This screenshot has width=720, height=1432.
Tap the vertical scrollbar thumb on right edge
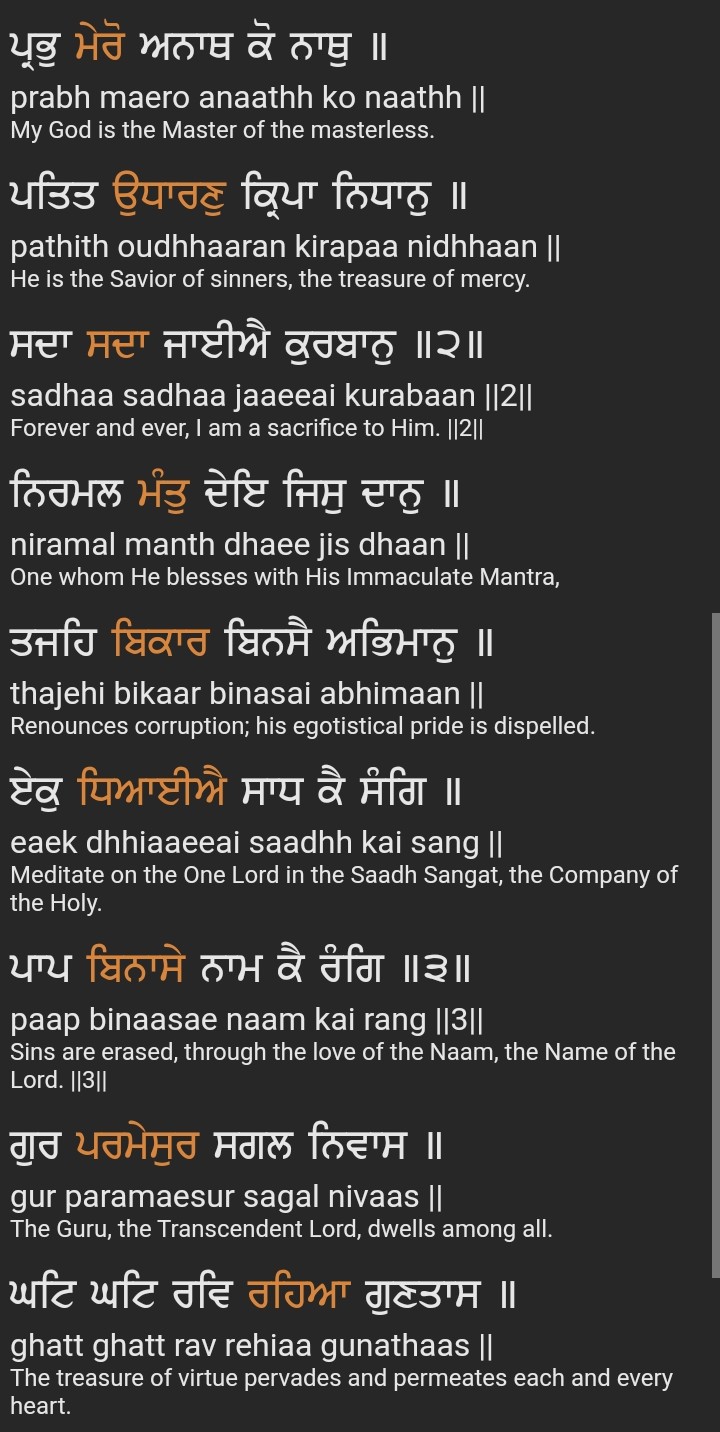click(715, 945)
